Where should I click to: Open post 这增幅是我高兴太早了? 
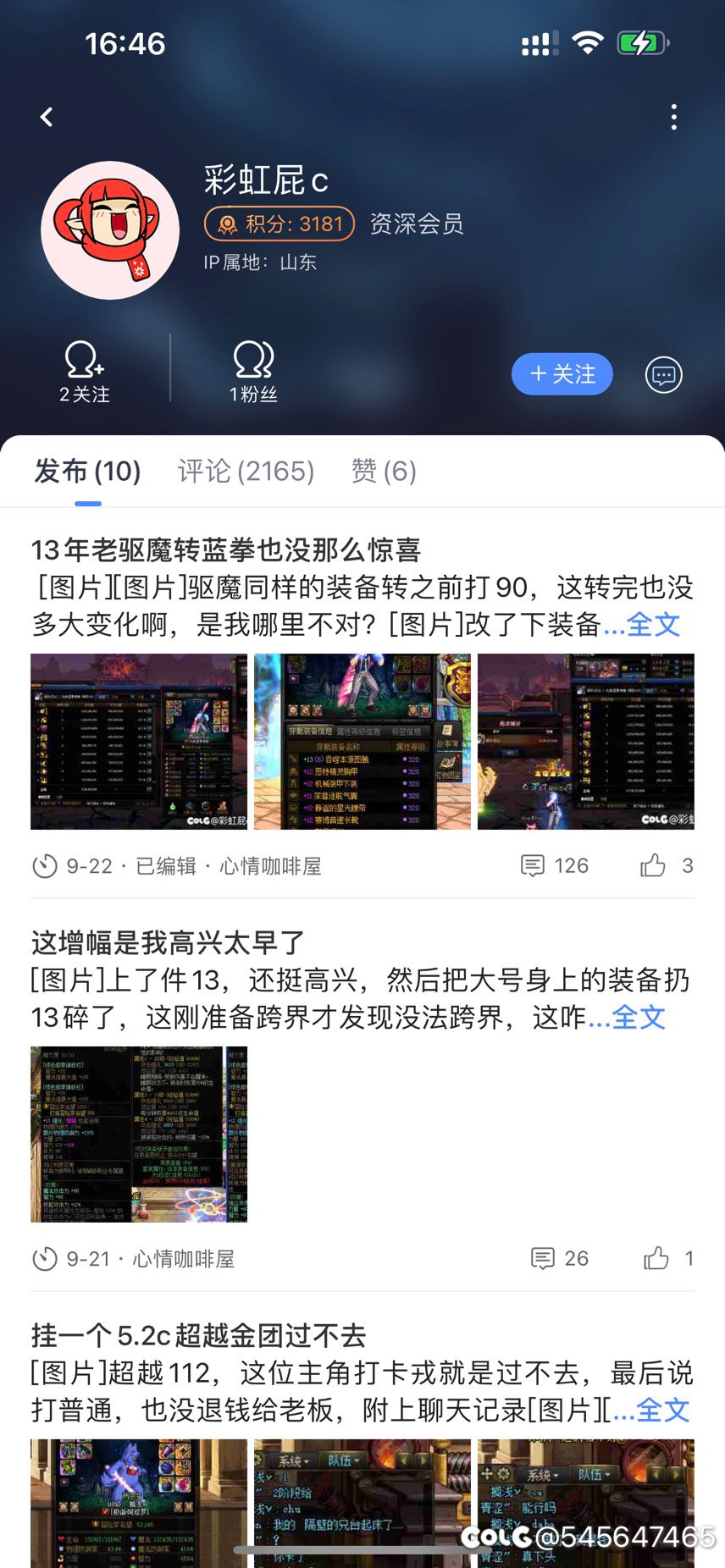[x=168, y=942]
